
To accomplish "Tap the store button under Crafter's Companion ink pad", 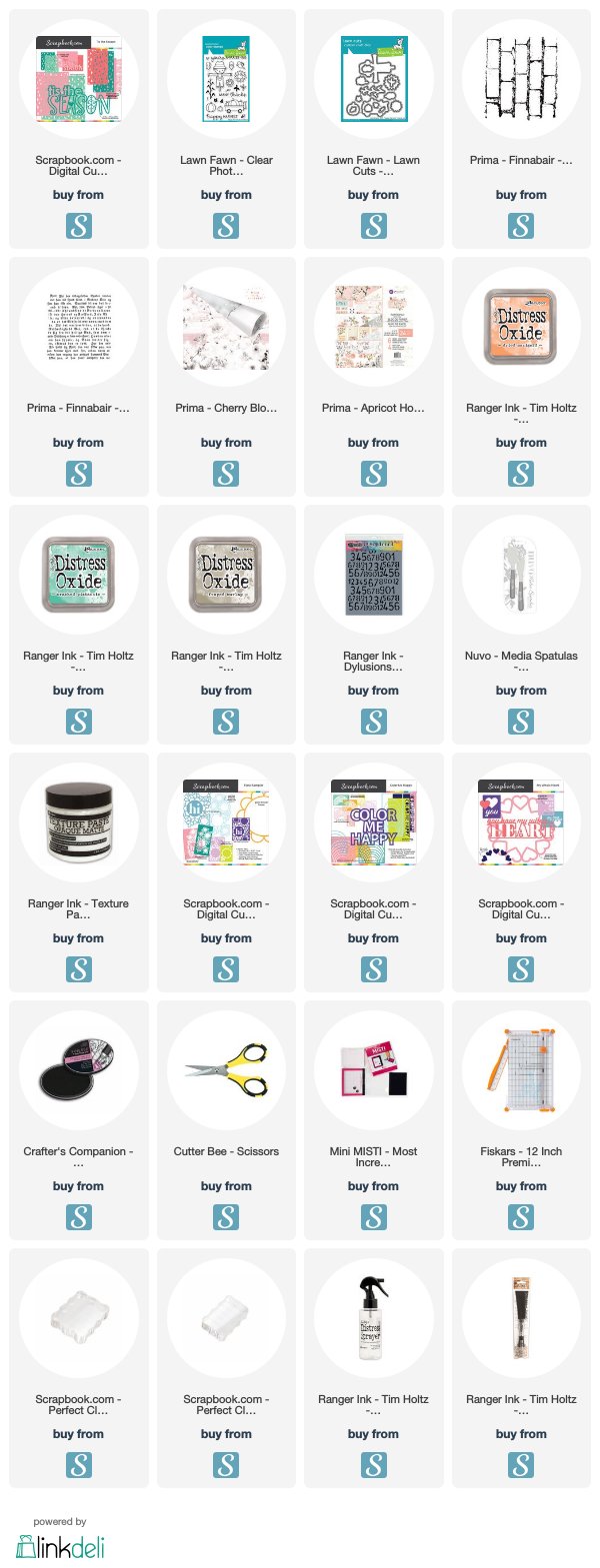I will pos(78,1218).
